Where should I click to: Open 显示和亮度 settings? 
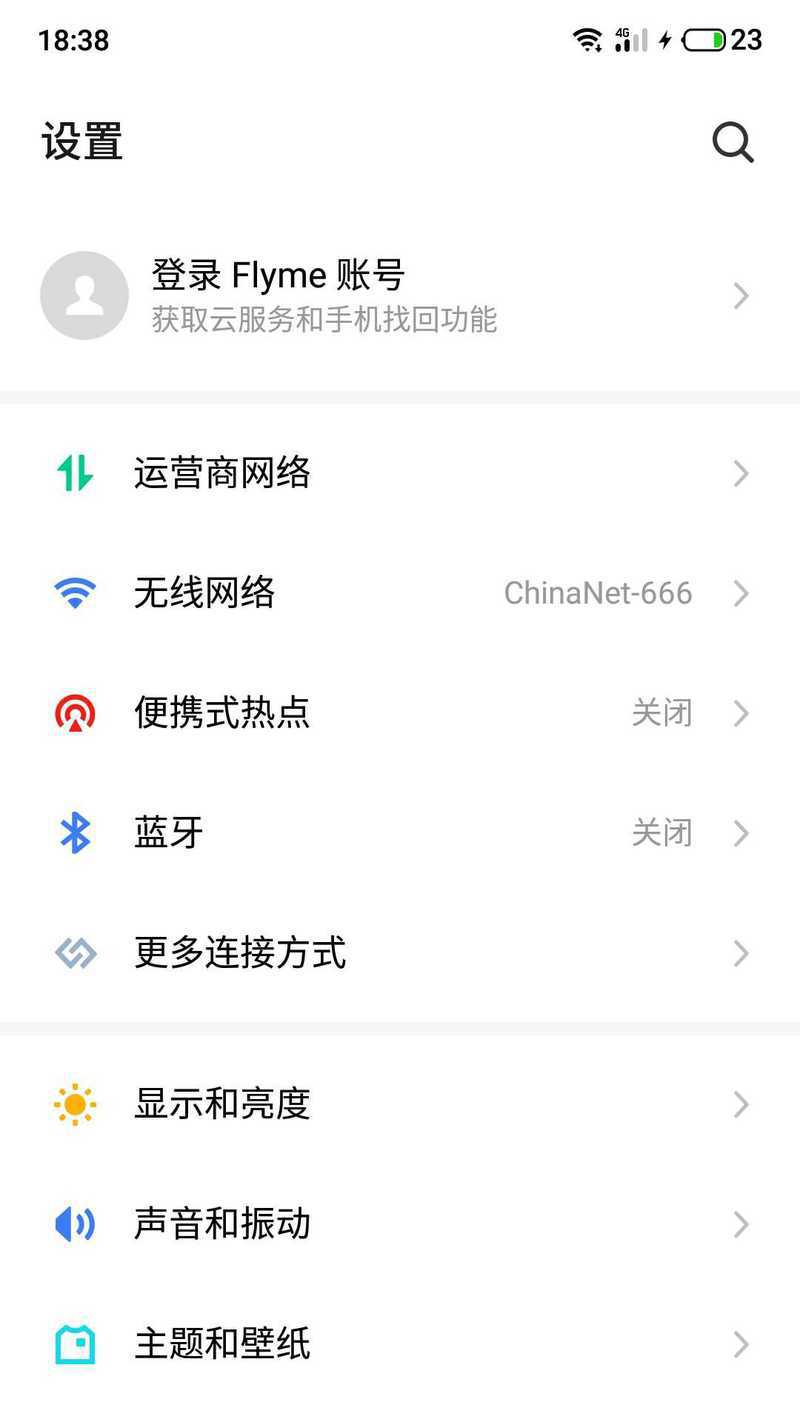click(400, 1104)
